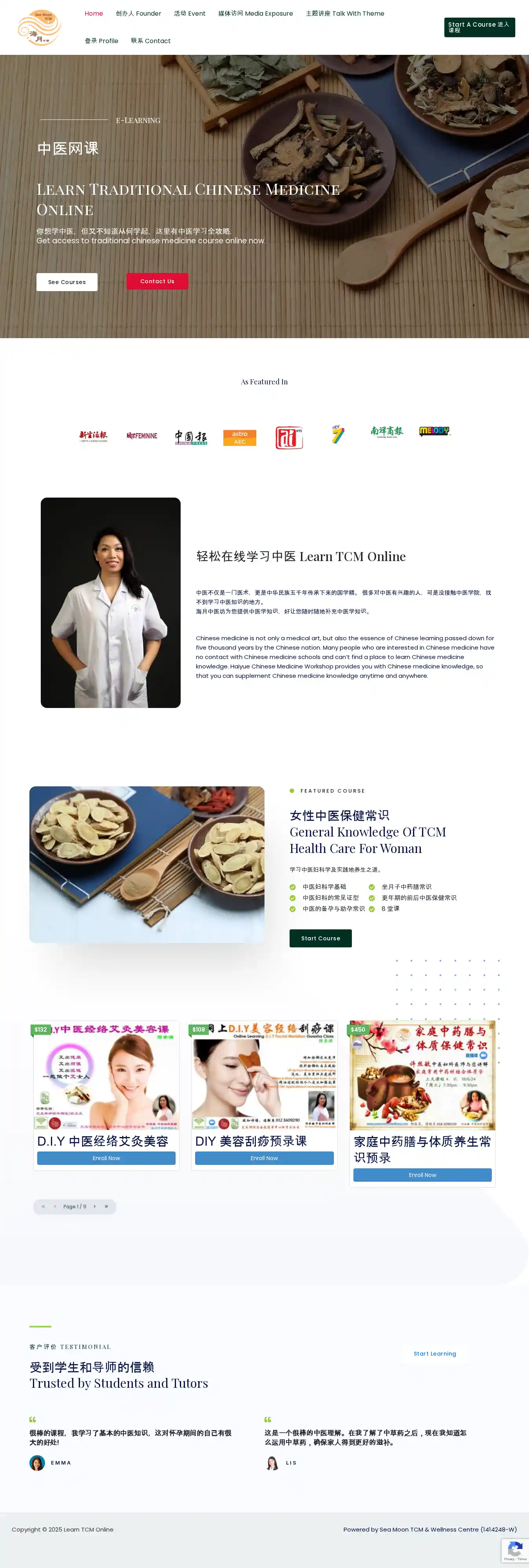Start the featured woman health course
529x1568 pixels.
pyautogui.click(x=320, y=938)
